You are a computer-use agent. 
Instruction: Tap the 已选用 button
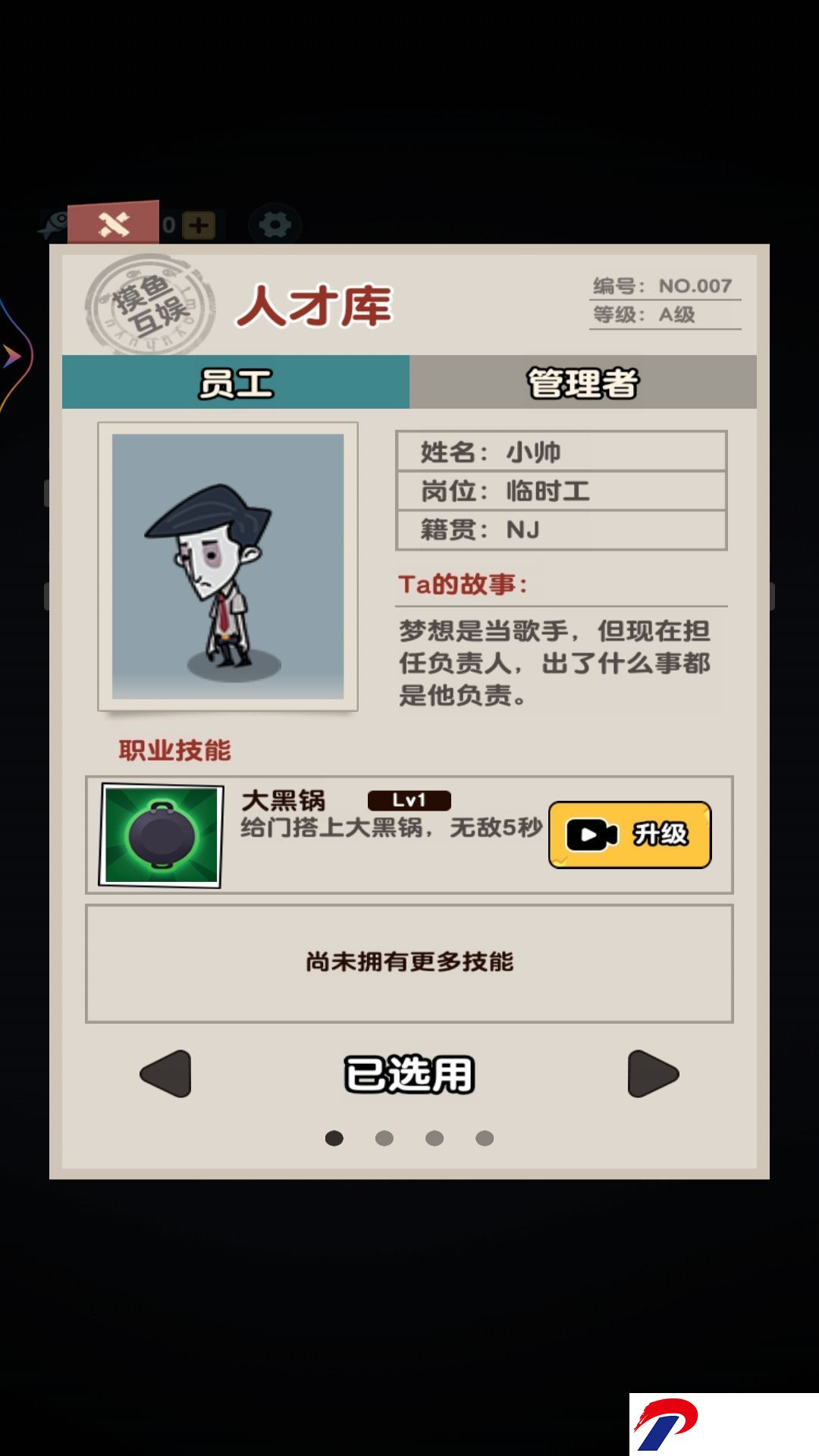click(409, 1074)
